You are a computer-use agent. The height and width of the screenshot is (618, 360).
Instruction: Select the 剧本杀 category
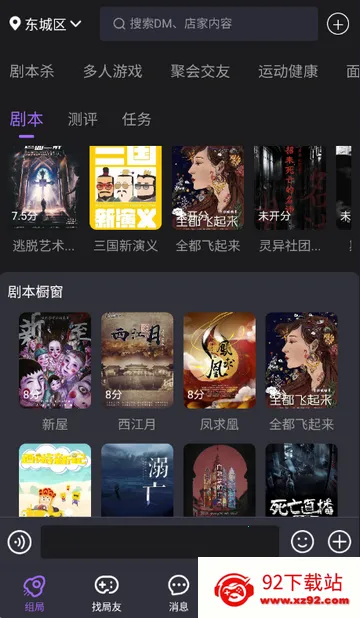click(32, 72)
